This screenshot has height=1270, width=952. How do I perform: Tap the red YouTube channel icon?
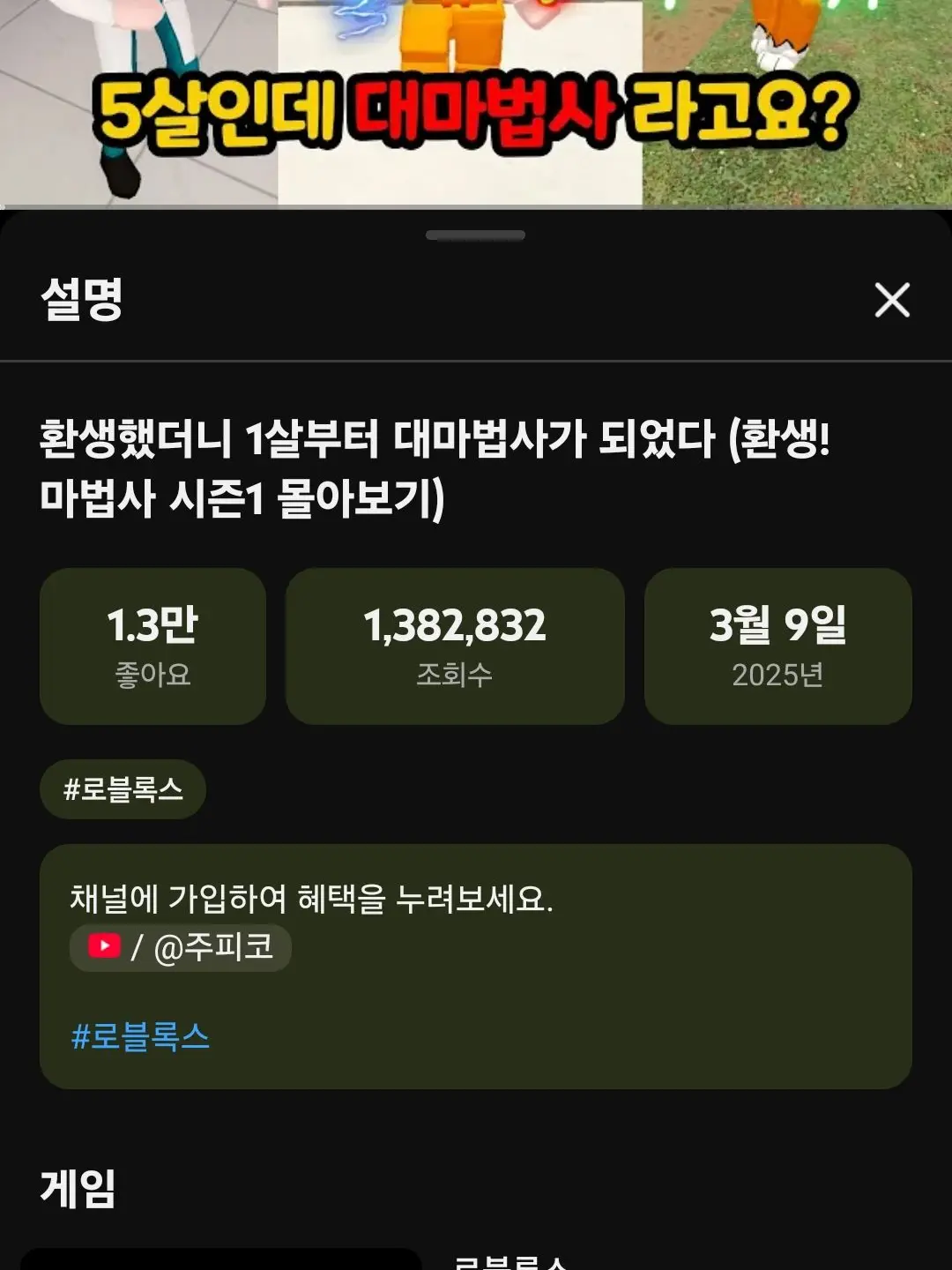tap(103, 945)
